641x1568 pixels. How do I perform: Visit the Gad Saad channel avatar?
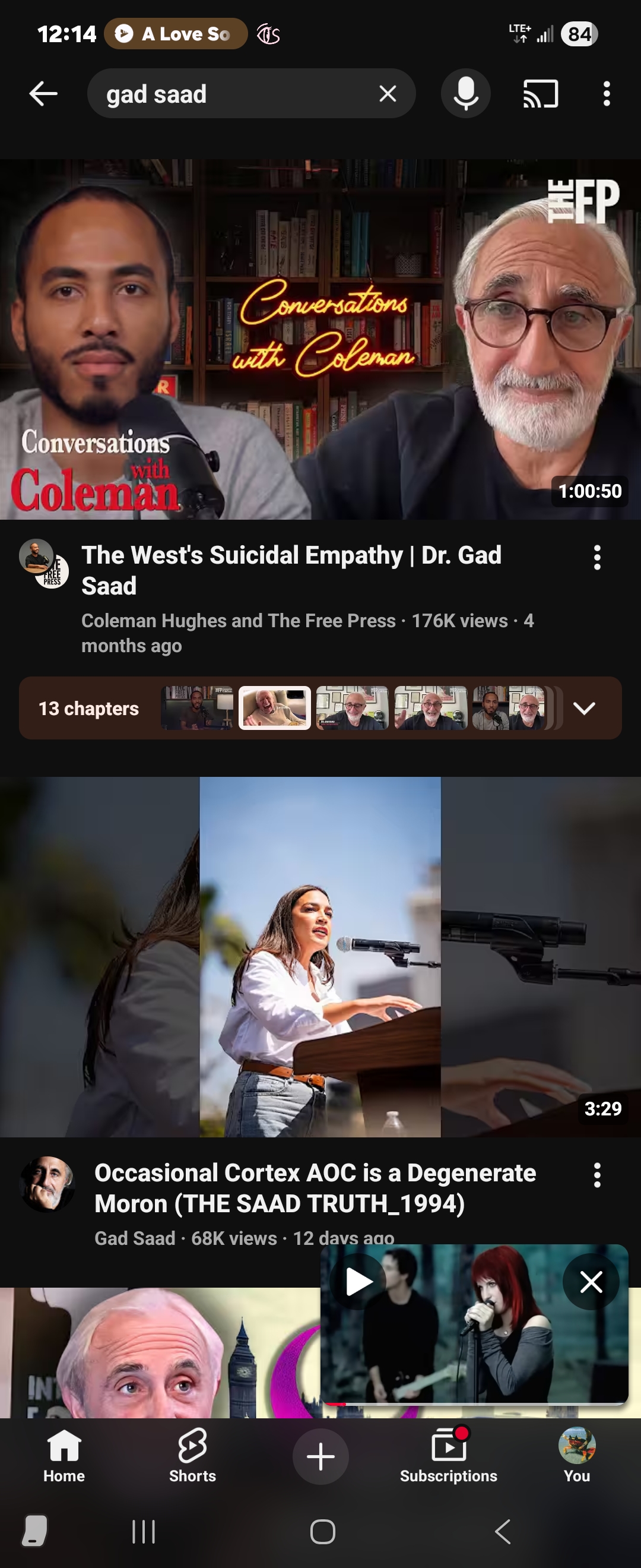47,1183
